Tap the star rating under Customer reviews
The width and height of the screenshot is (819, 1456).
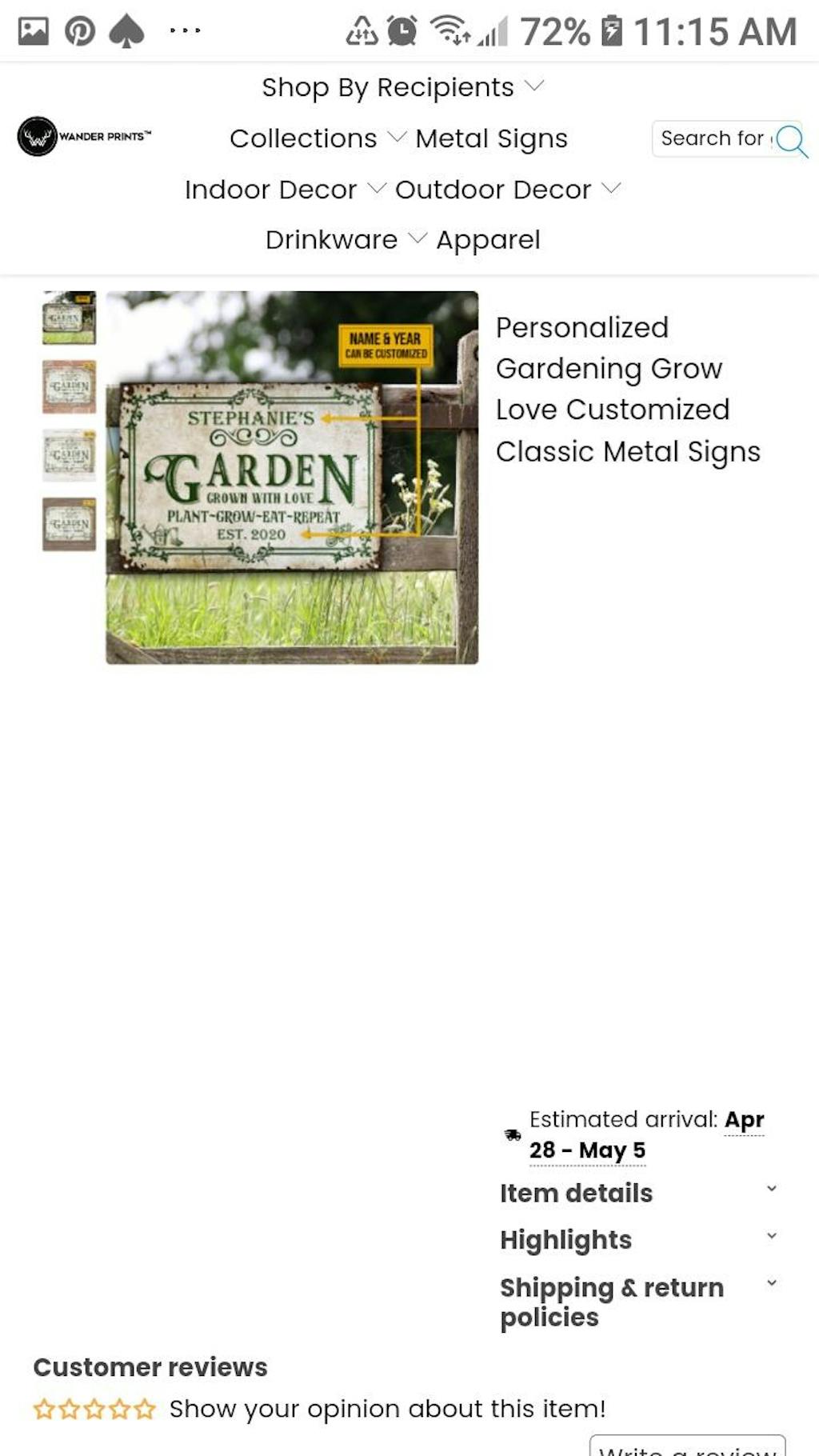[94, 1409]
